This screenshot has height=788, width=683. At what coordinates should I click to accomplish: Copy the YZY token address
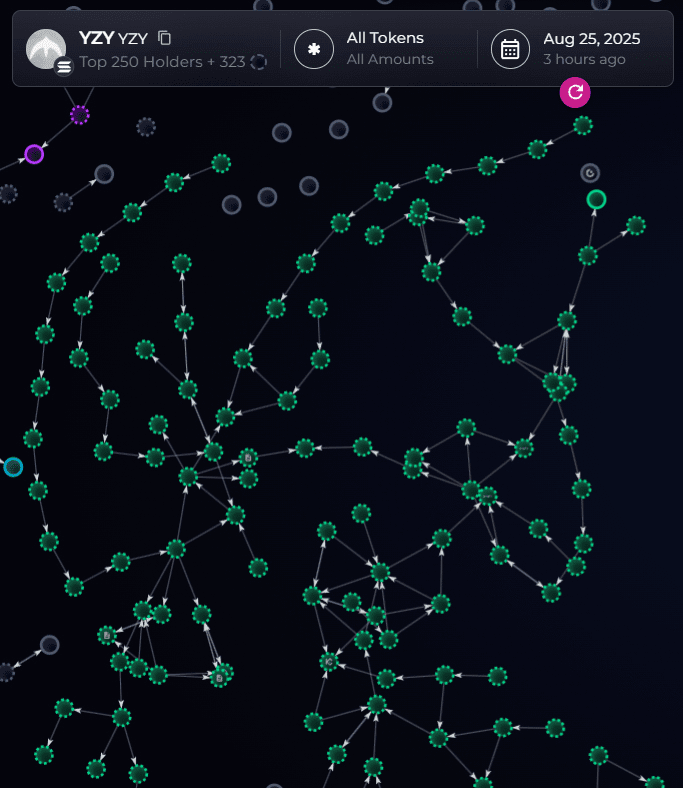(x=165, y=38)
